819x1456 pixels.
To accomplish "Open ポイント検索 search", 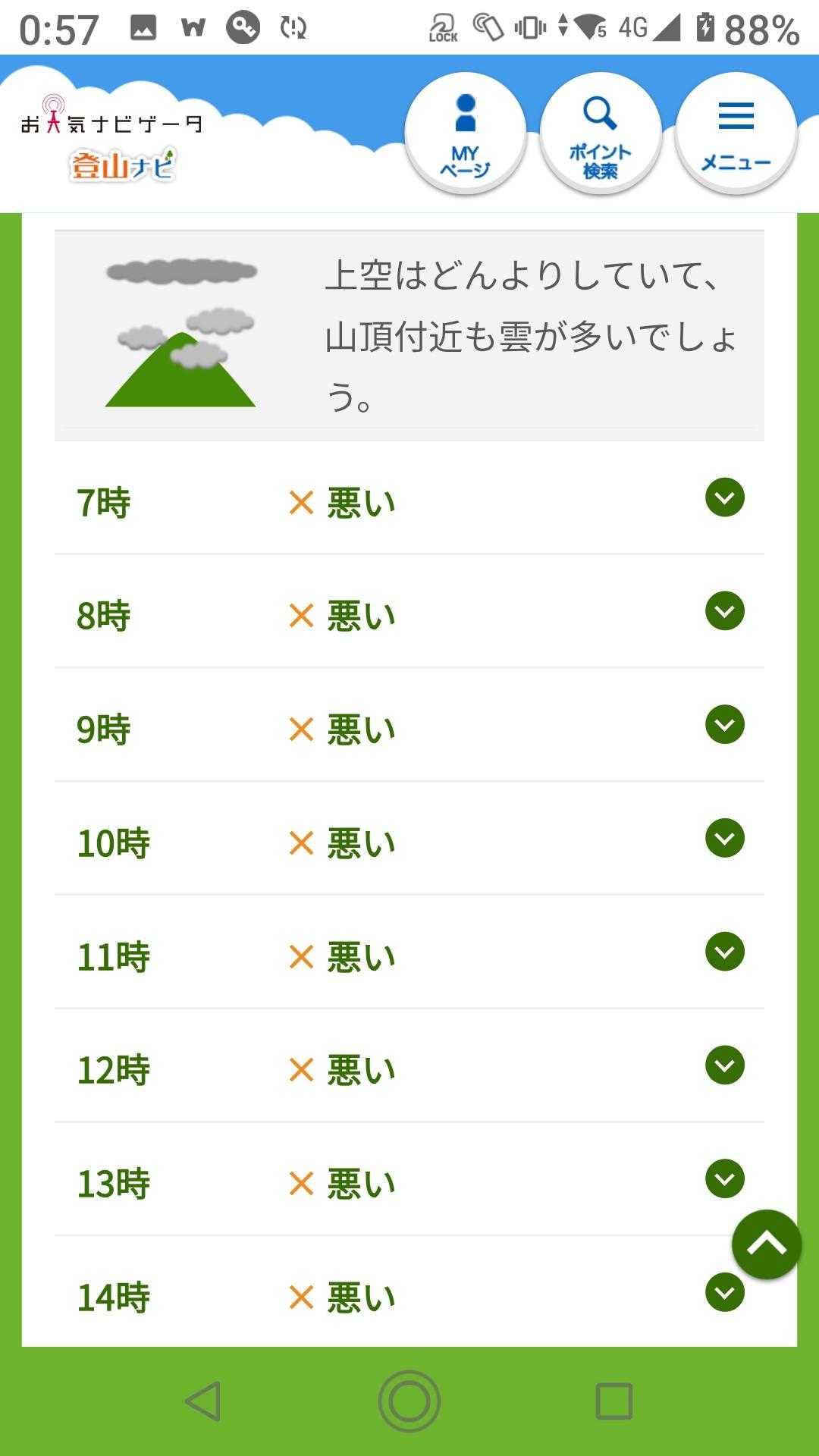I will pyautogui.click(x=600, y=133).
